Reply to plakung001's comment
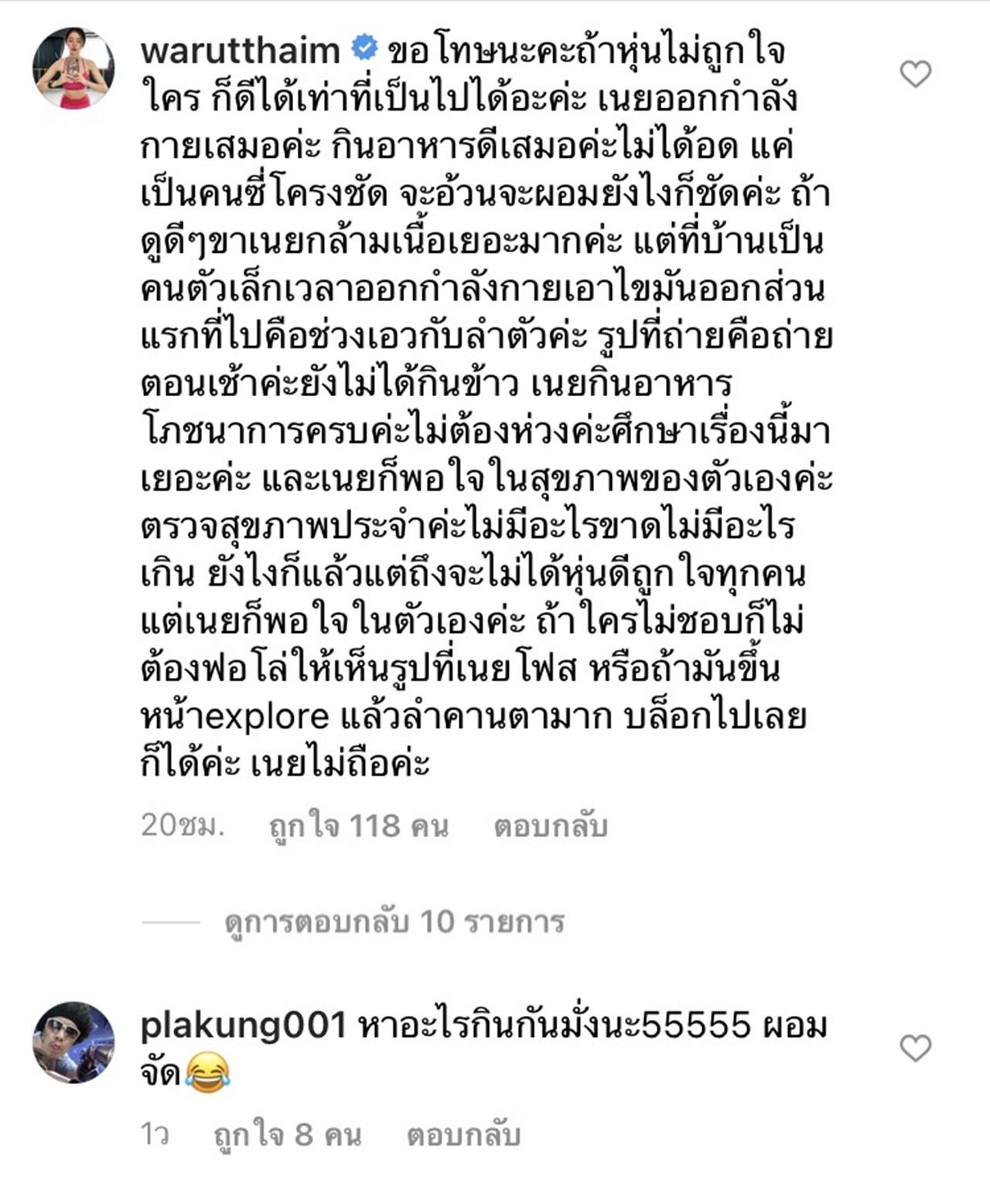 point(463,1135)
